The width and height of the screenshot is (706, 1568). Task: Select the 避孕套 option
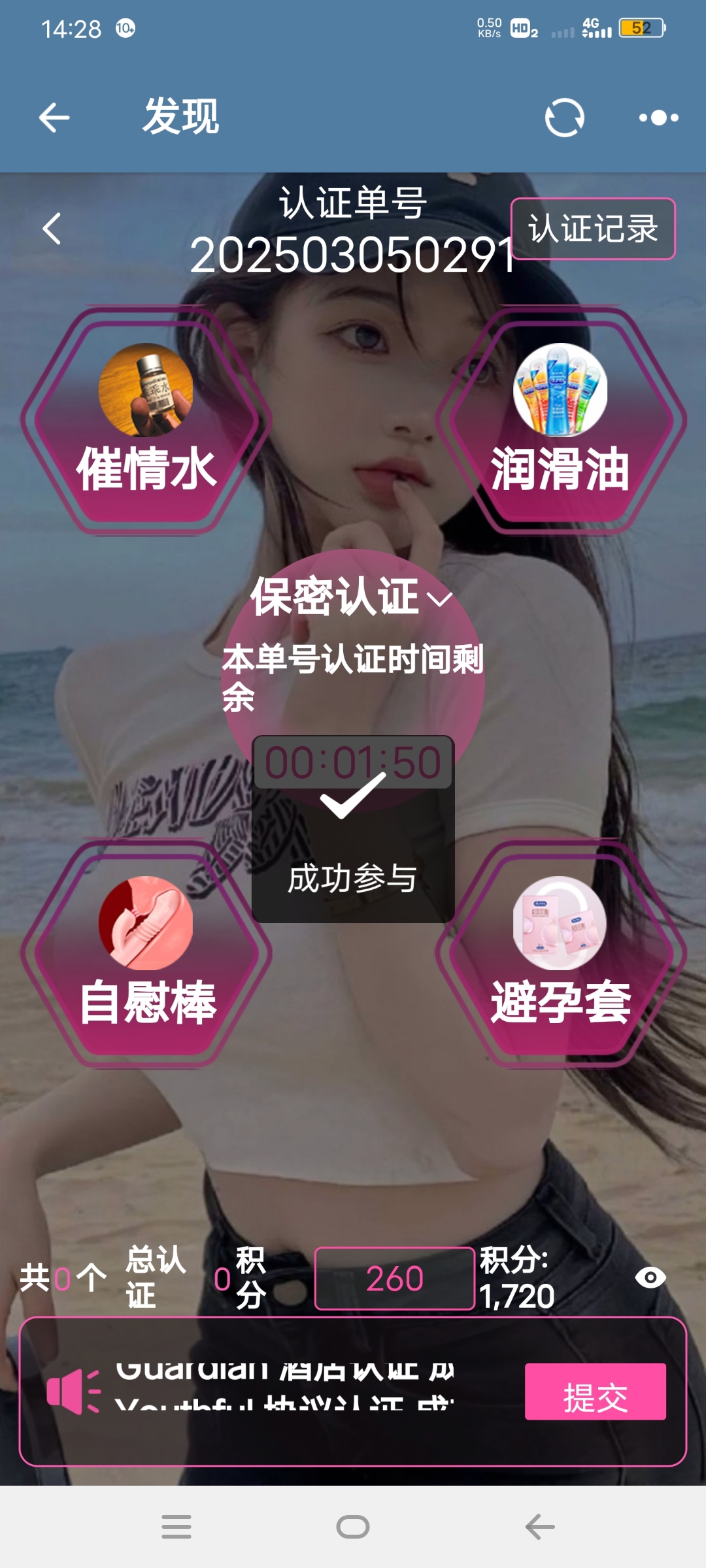(x=560, y=954)
